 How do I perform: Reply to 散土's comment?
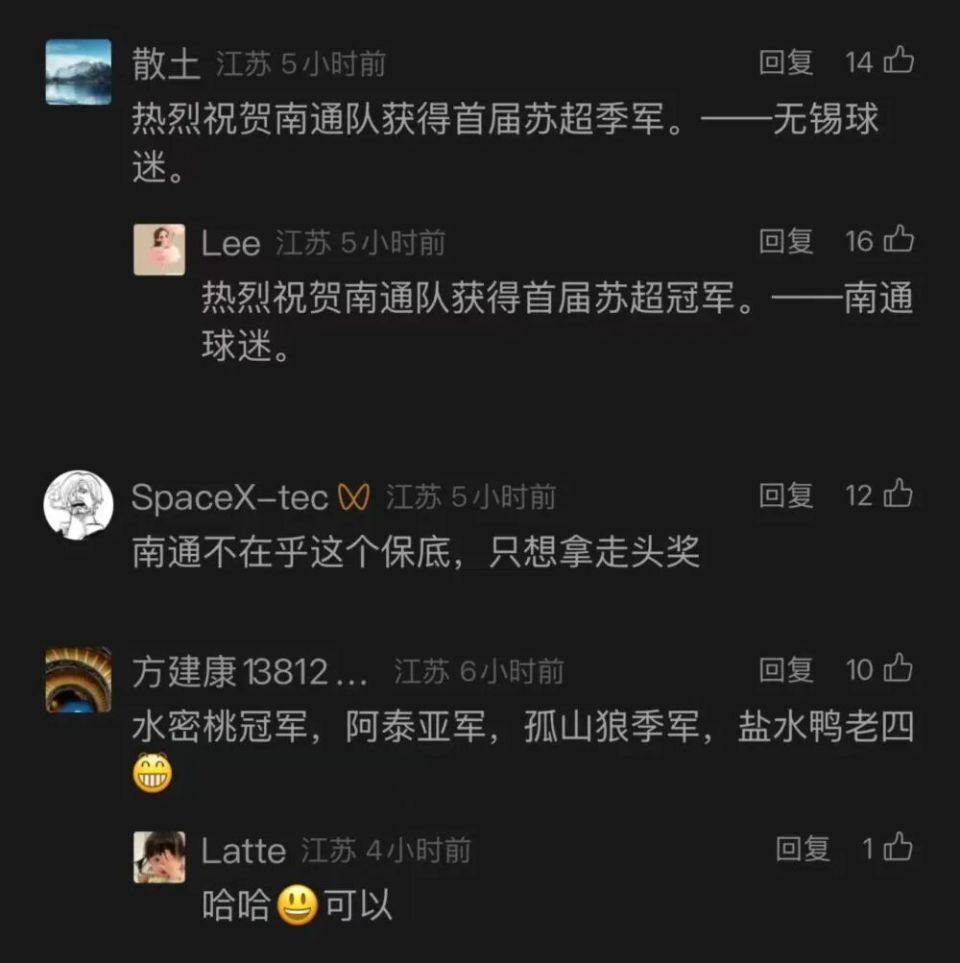(785, 62)
